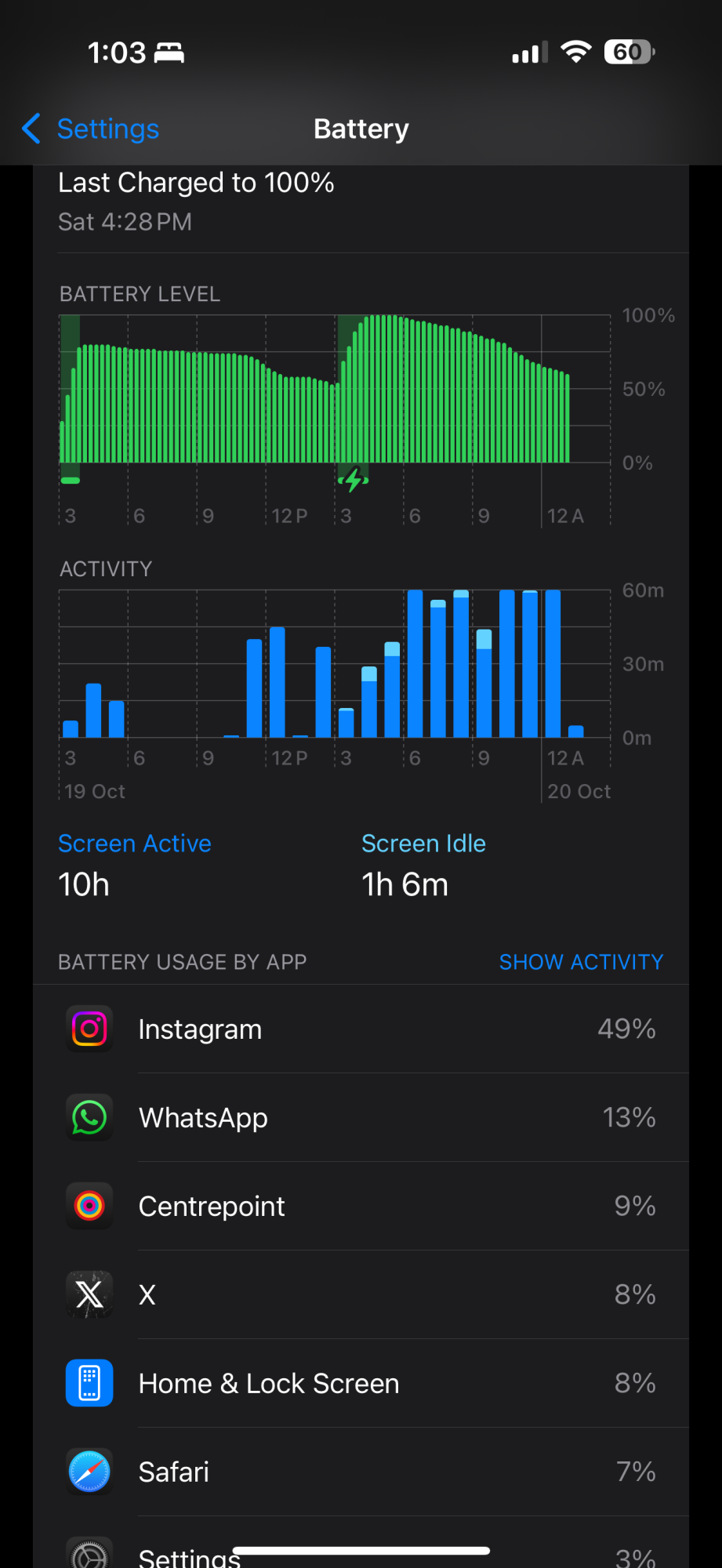Tap the activity bar chart
Screen dimensions: 722x1568
pos(335,663)
